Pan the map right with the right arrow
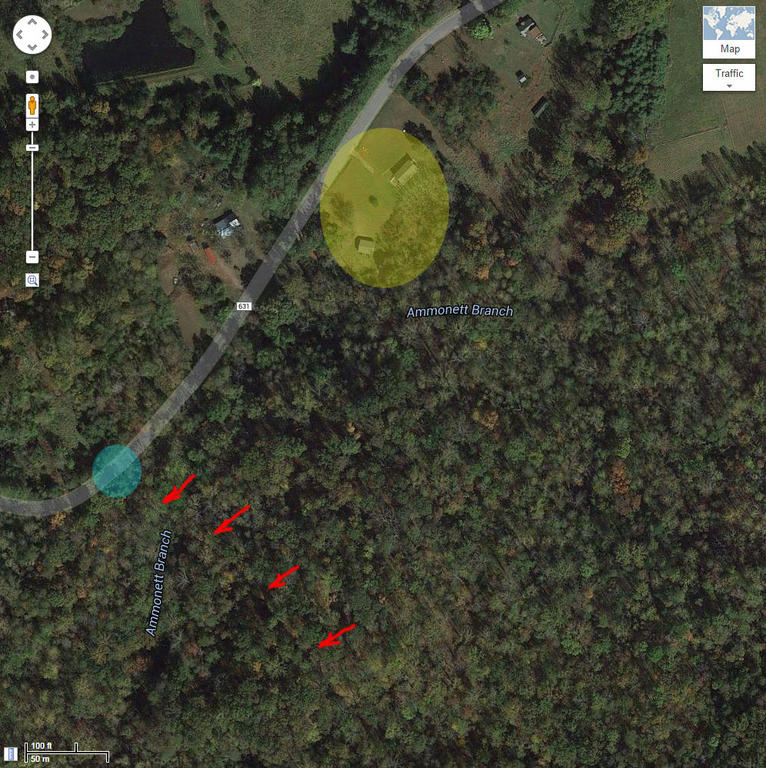 tap(44, 35)
